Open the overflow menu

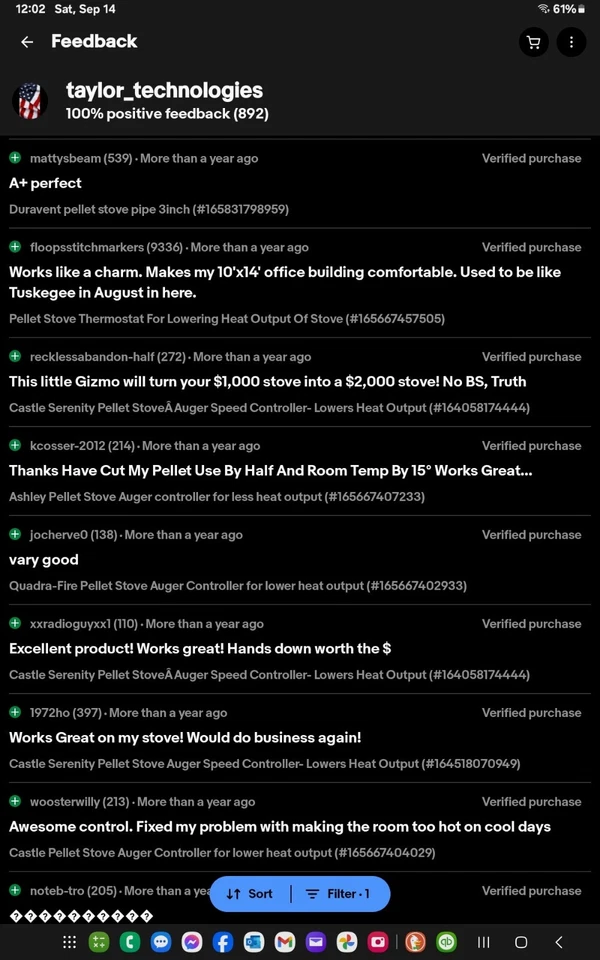coord(571,42)
